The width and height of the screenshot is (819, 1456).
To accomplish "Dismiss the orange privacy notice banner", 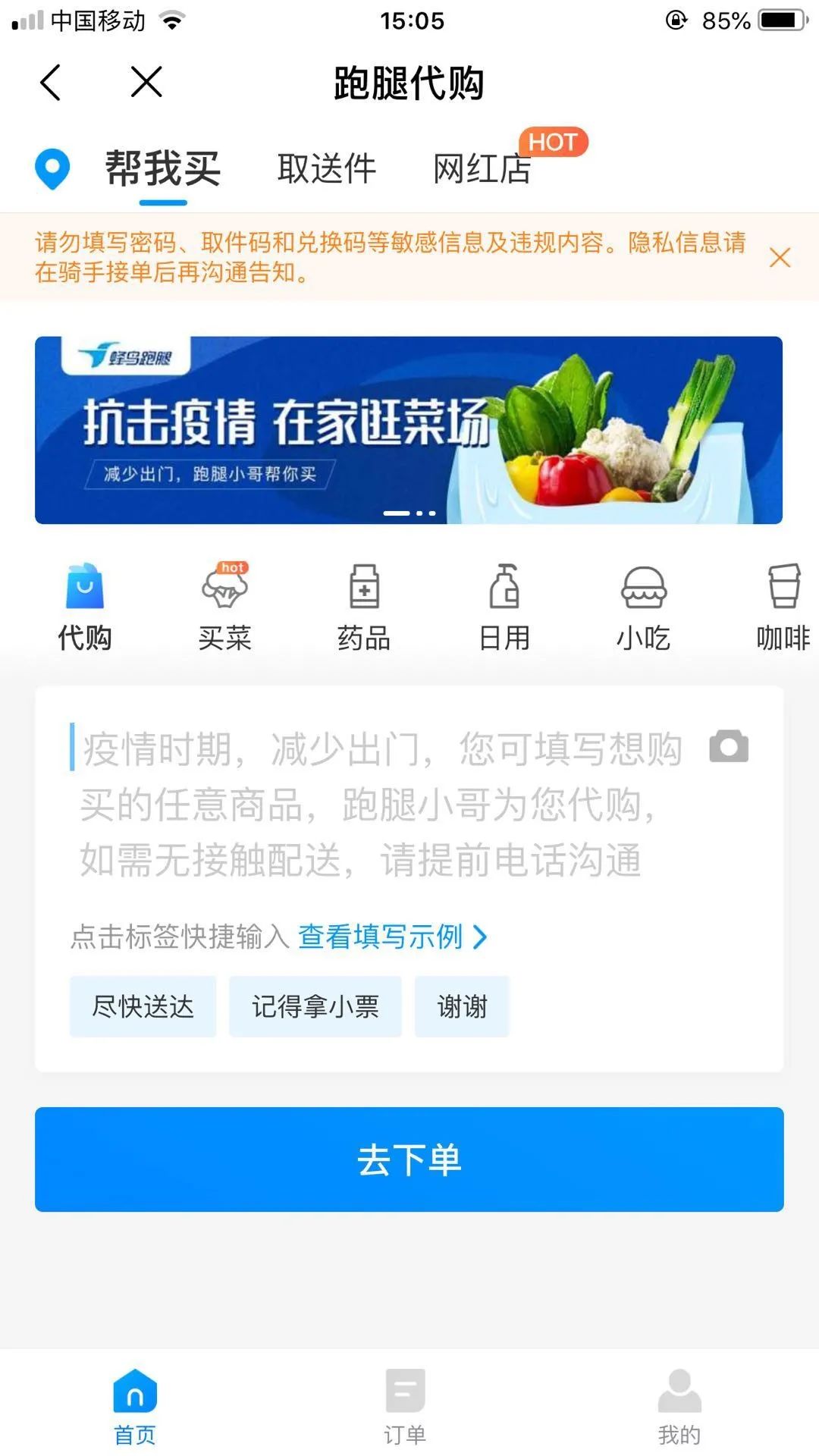I will (780, 258).
